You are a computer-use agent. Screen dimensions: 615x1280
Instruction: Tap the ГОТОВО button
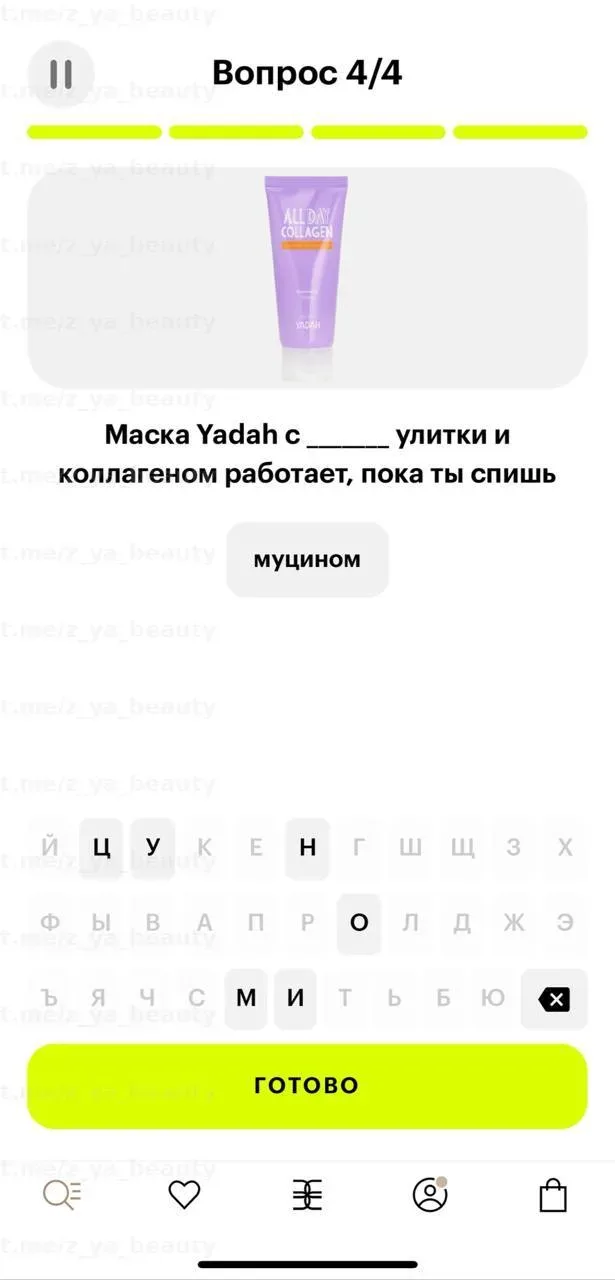[x=307, y=1086]
